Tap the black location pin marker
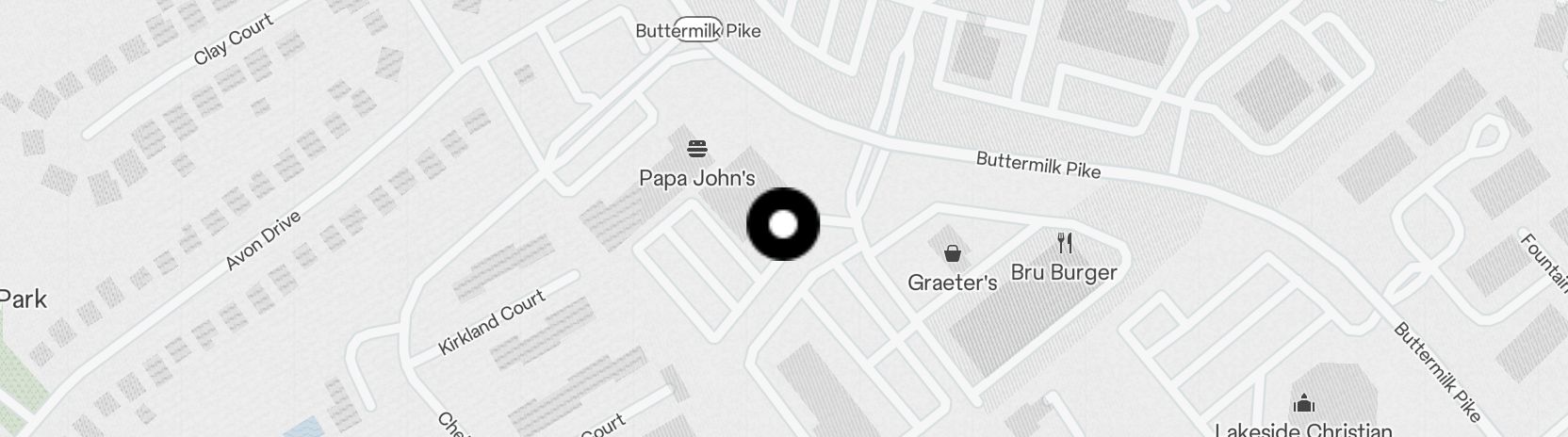The image size is (1568, 437). click(x=783, y=224)
